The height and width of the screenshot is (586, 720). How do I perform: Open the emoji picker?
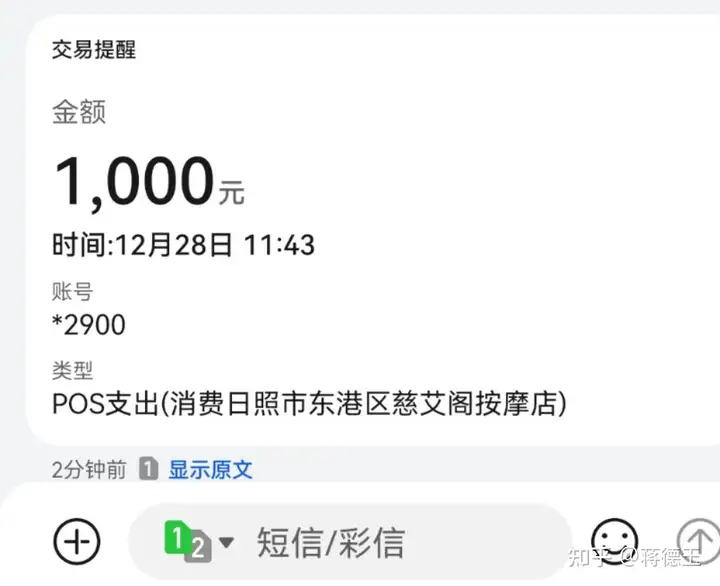(x=614, y=540)
